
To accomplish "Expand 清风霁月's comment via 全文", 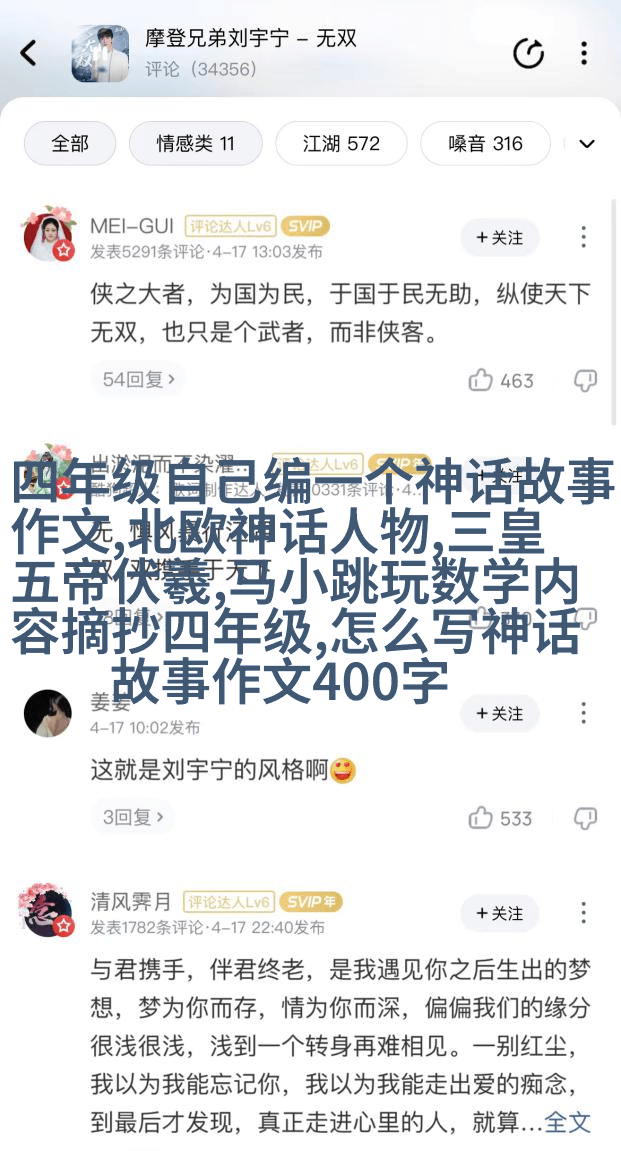I will (x=567, y=1122).
